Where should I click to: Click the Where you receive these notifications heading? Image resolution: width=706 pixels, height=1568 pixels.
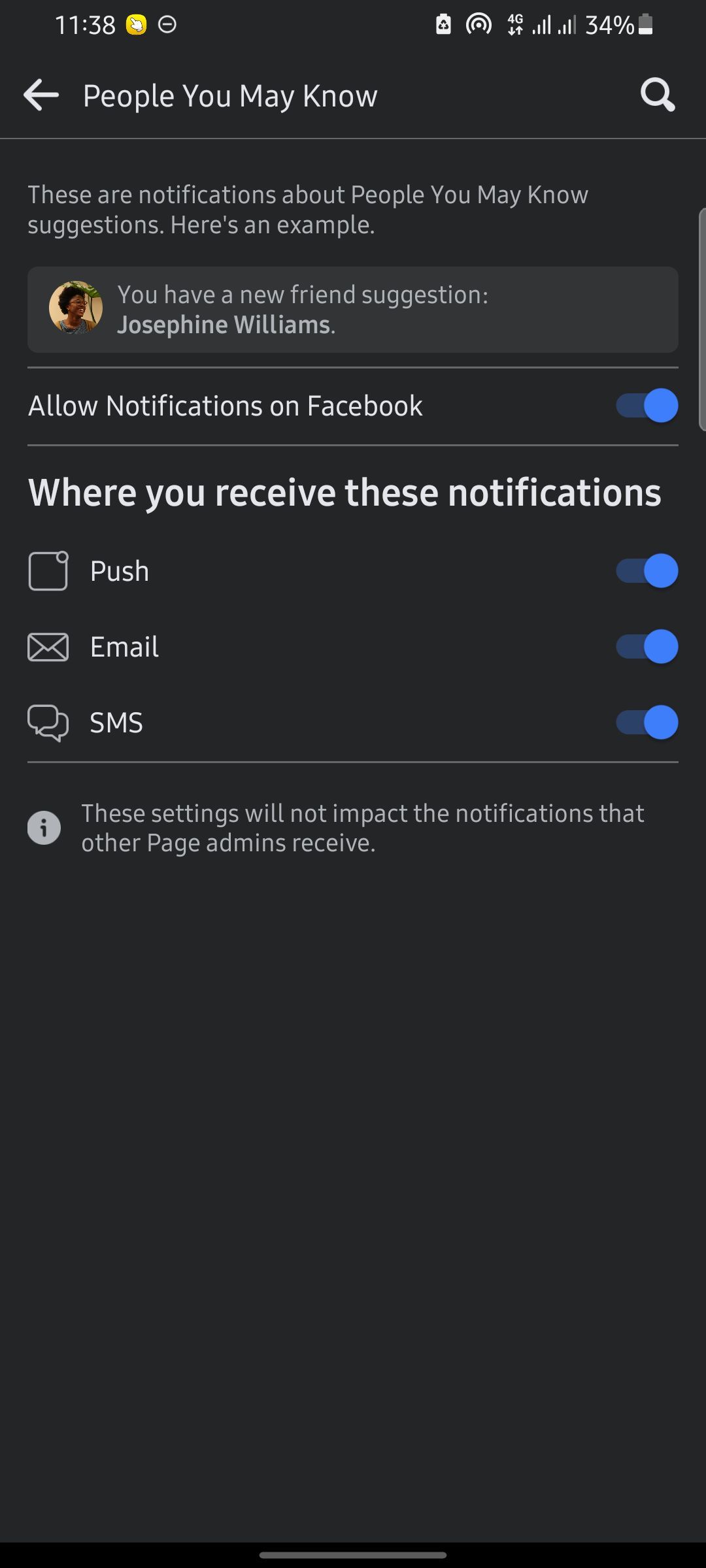click(345, 493)
